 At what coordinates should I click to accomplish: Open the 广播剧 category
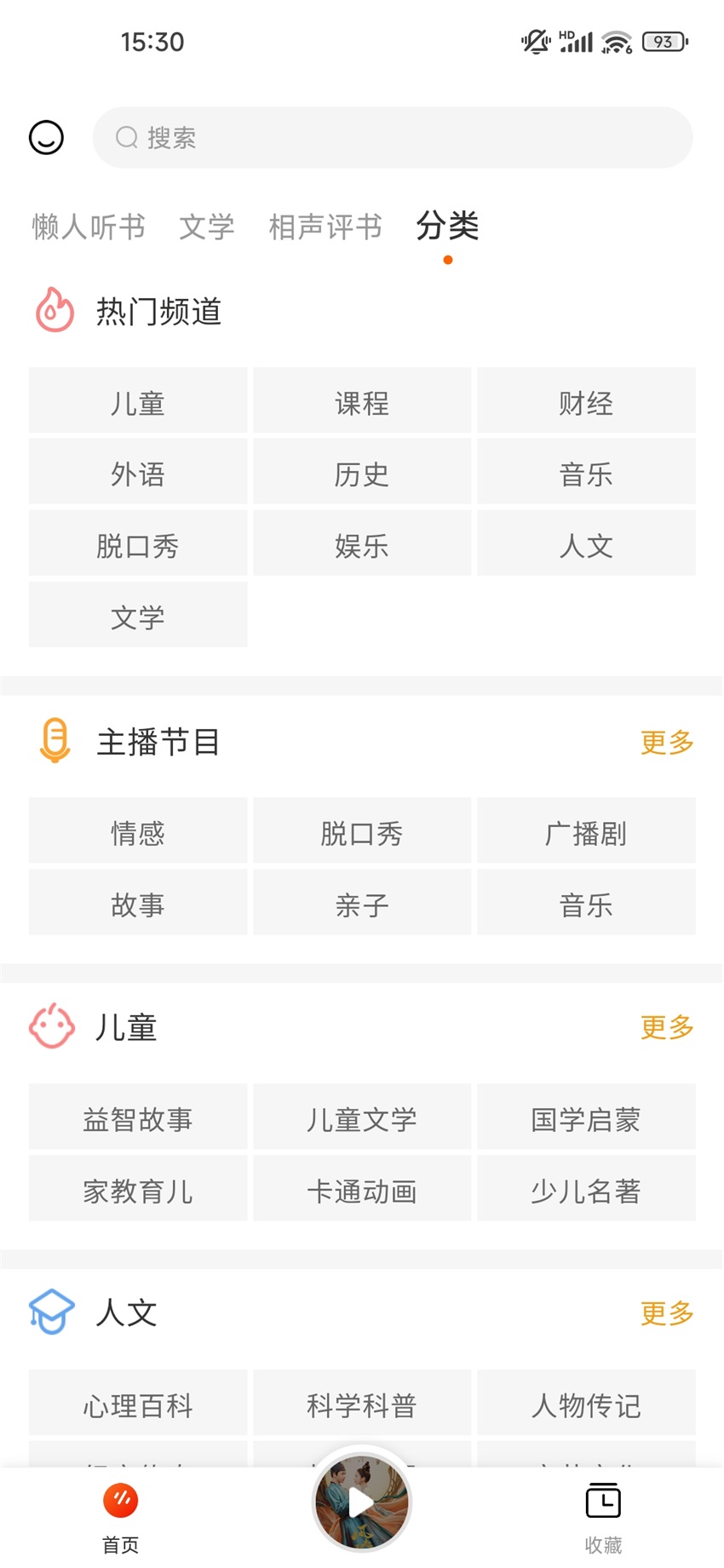(586, 831)
